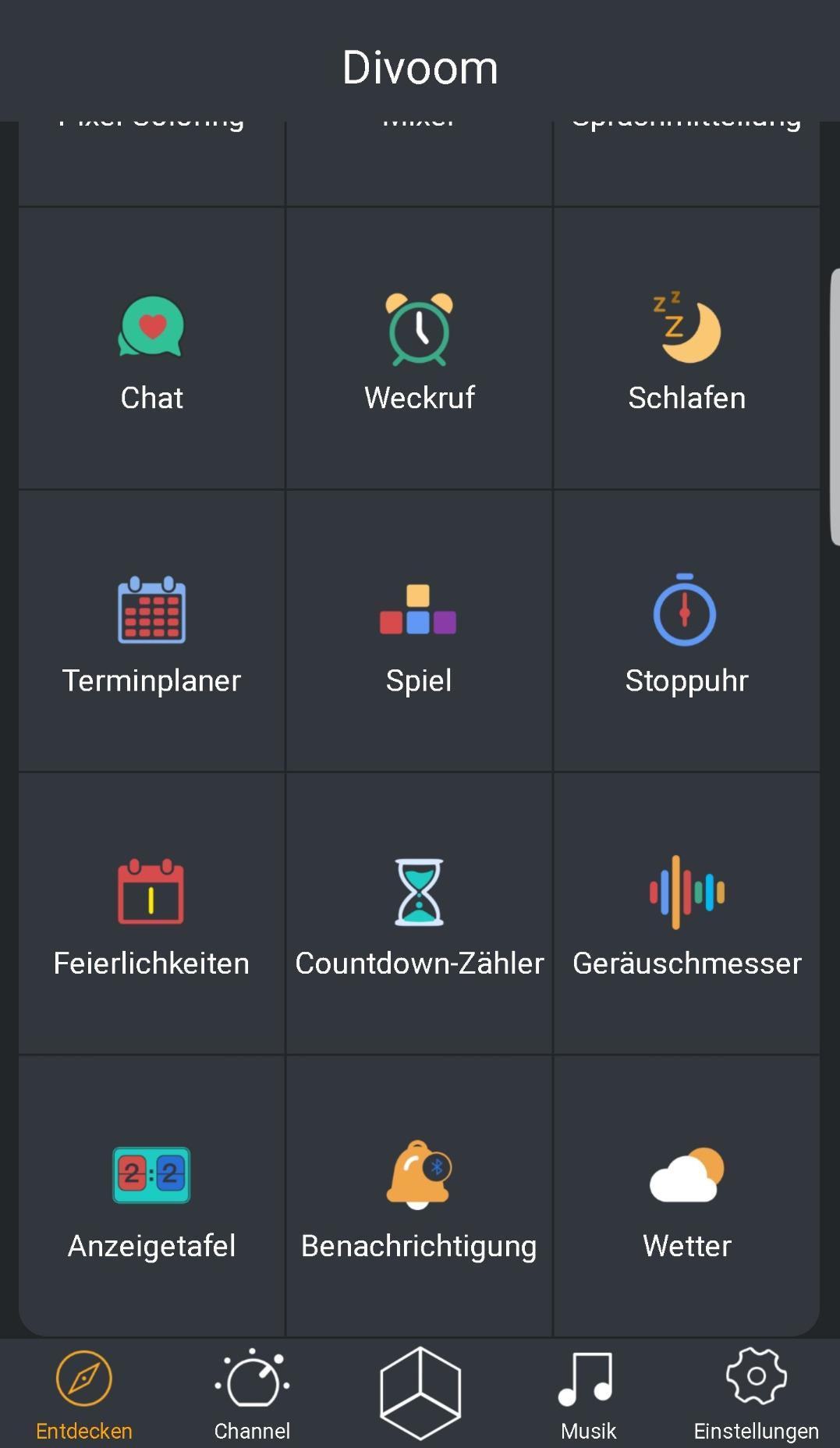This screenshot has height=1448, width=840.
Task: Check the Wetter weather feature
Action: pos(686,1194)
